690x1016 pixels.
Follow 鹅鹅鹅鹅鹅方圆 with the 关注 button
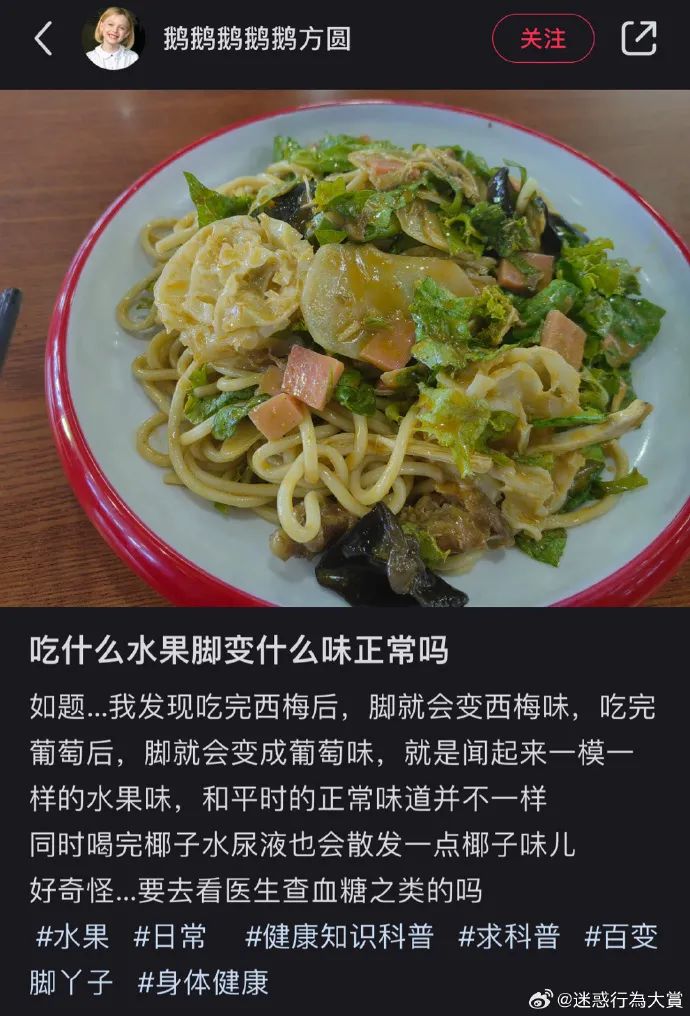click(x=543, y=39)
